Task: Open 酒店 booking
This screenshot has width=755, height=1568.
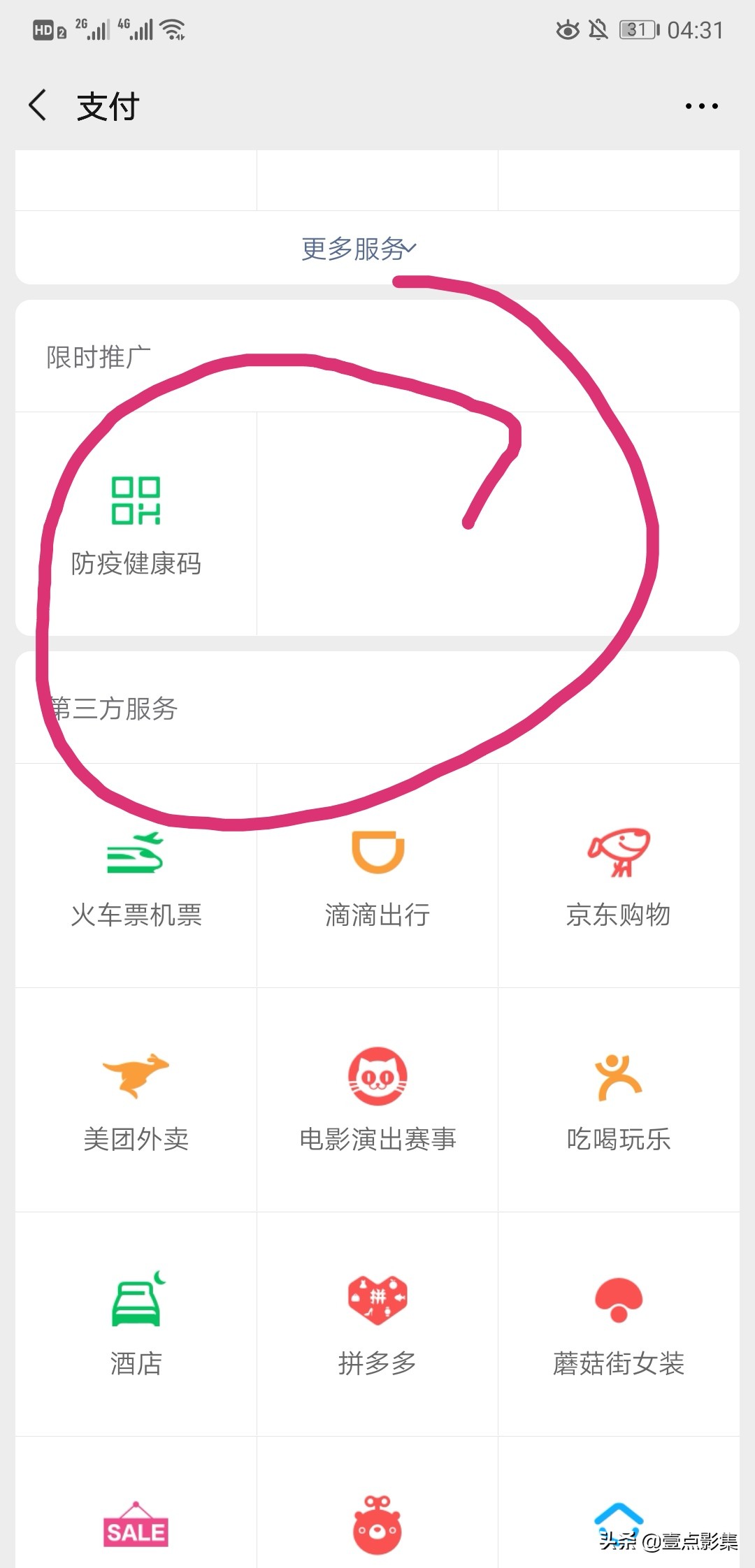Action: (x=136, y=1324)
